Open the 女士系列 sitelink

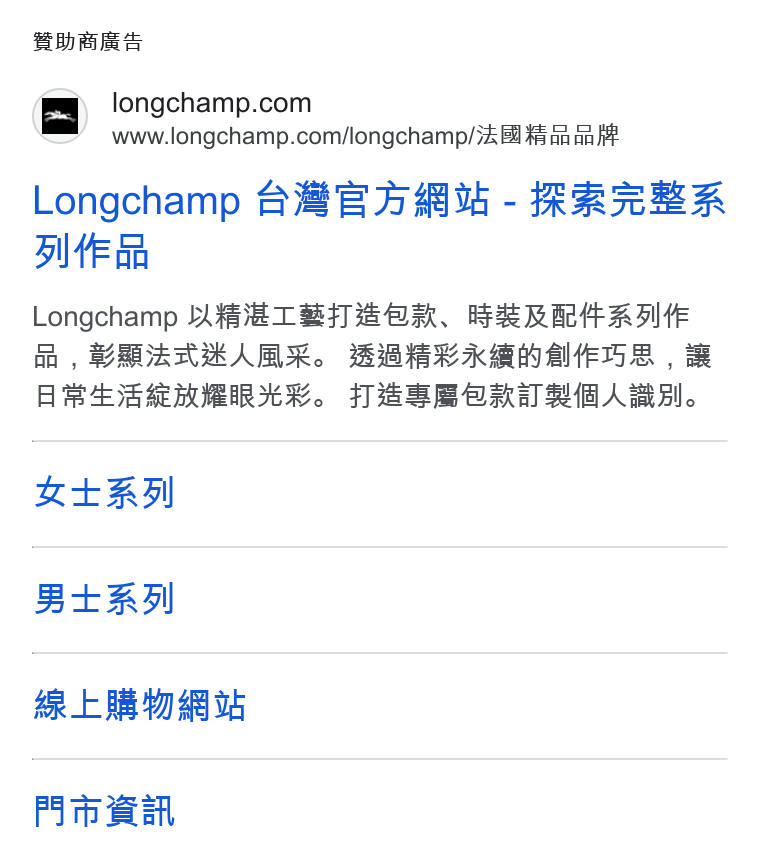click(x=104, y=493)
